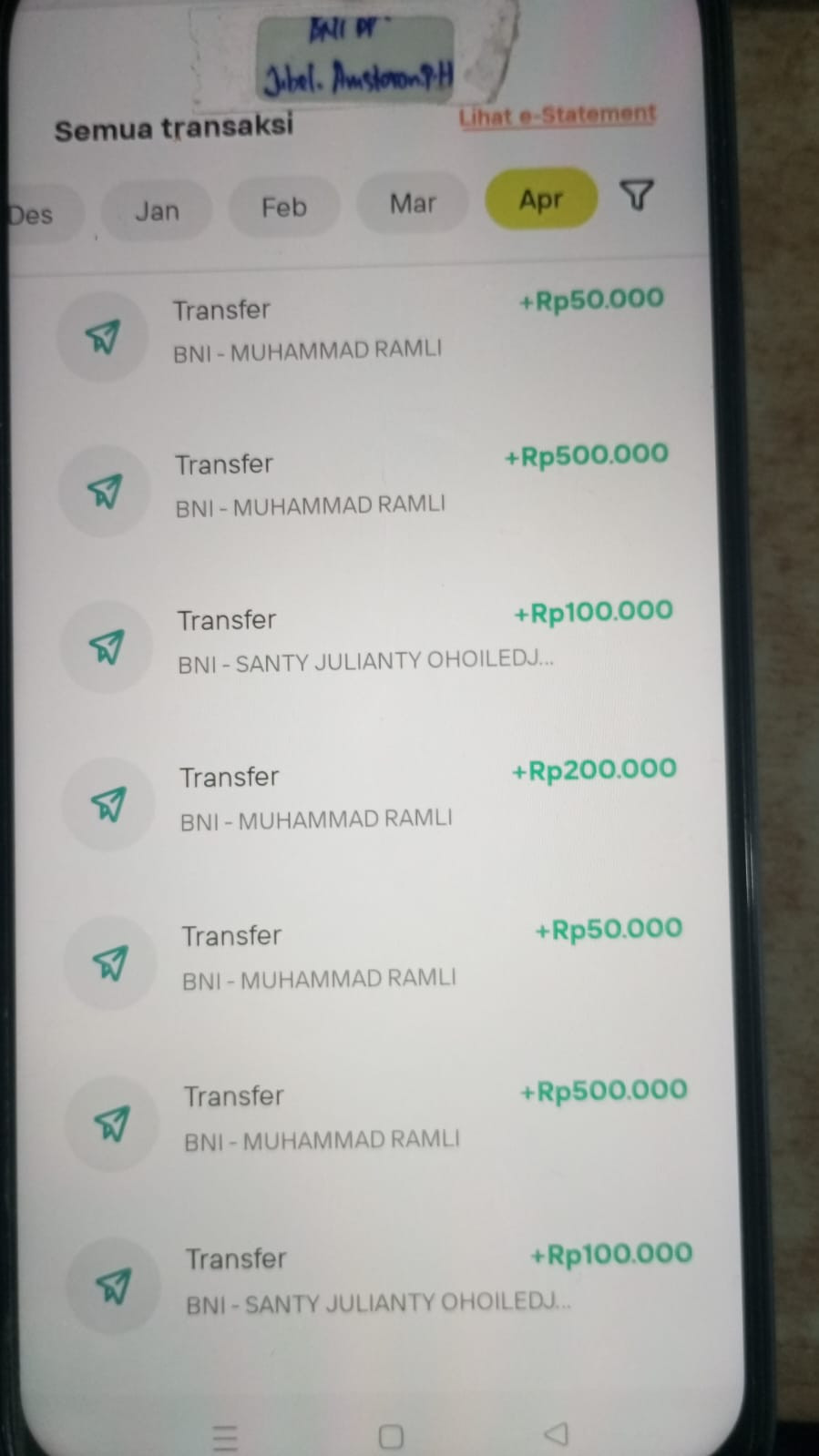Select the Apr month chip
Viewport: 819px width, 1456px height.
click(540, 199)
